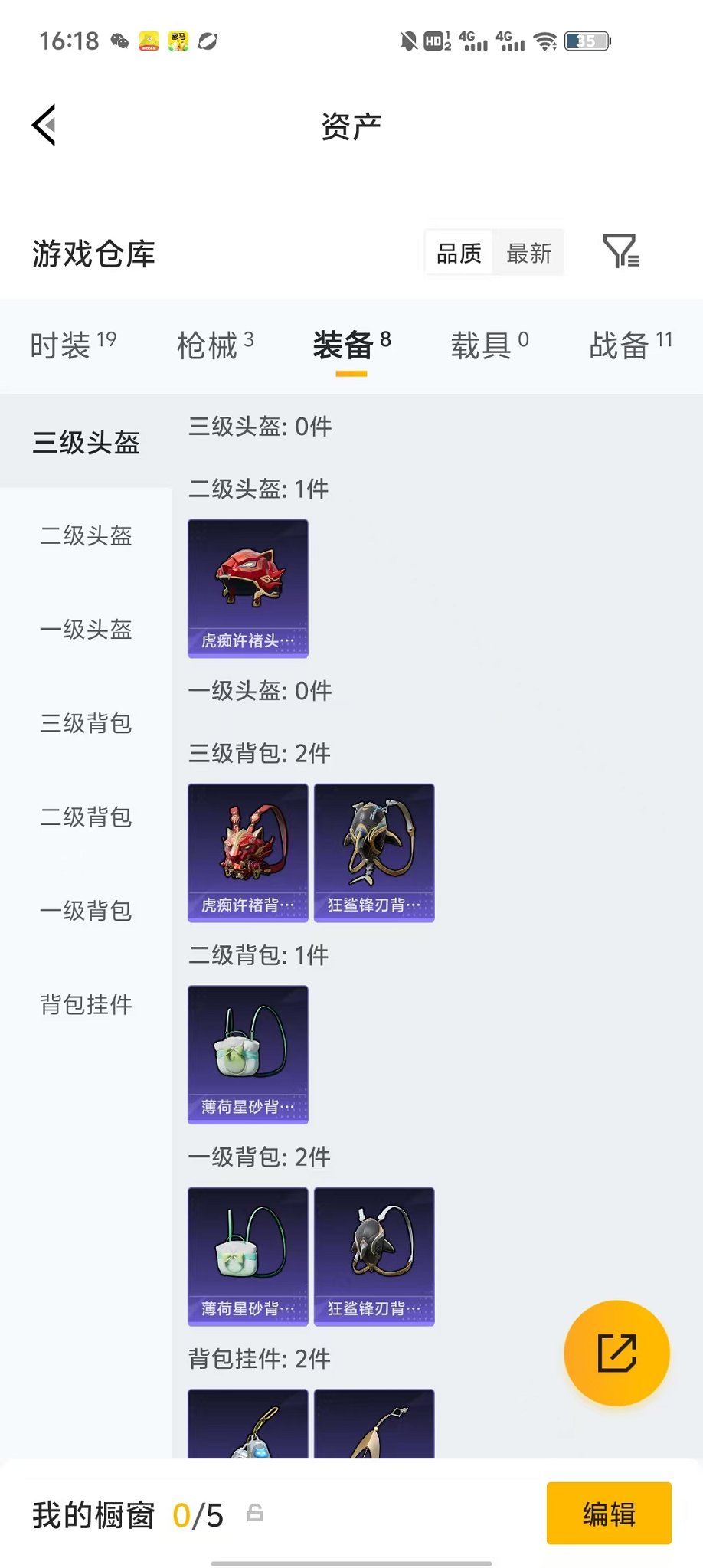Tap the 薄荷星砂背包 level-2 backpack image
Viewport: 703px width, 1568px height.
[247, 1054]
